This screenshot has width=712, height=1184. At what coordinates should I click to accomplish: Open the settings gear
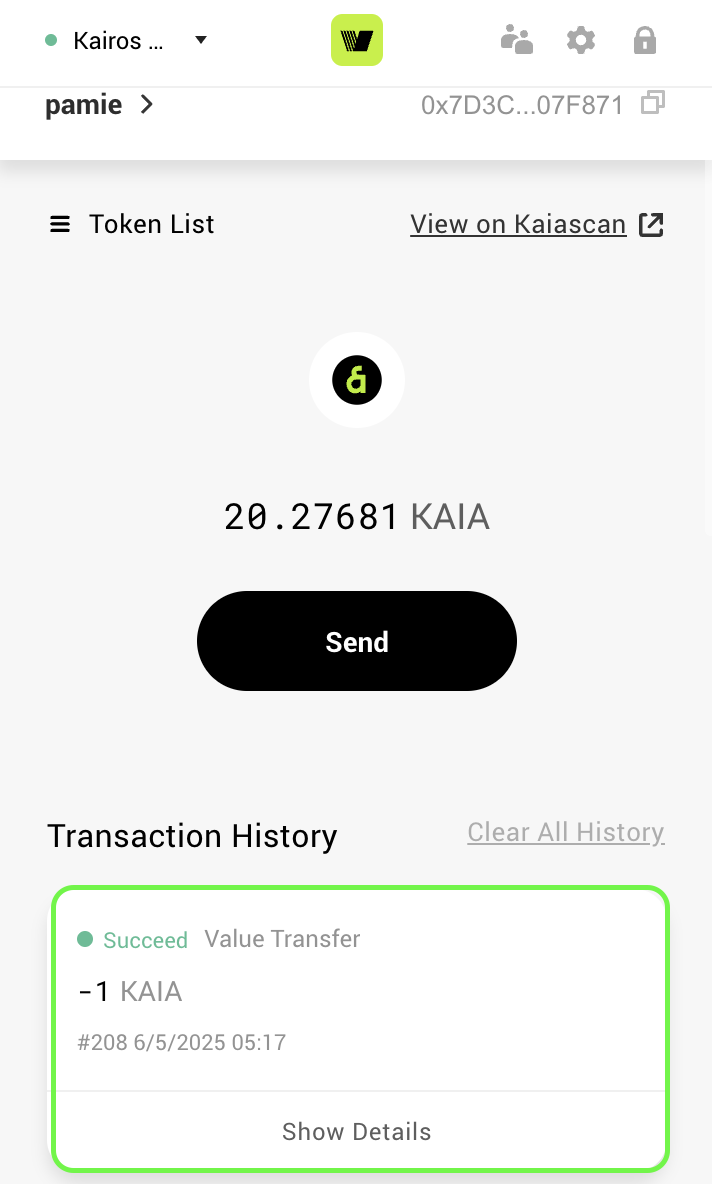coord(581,40)
